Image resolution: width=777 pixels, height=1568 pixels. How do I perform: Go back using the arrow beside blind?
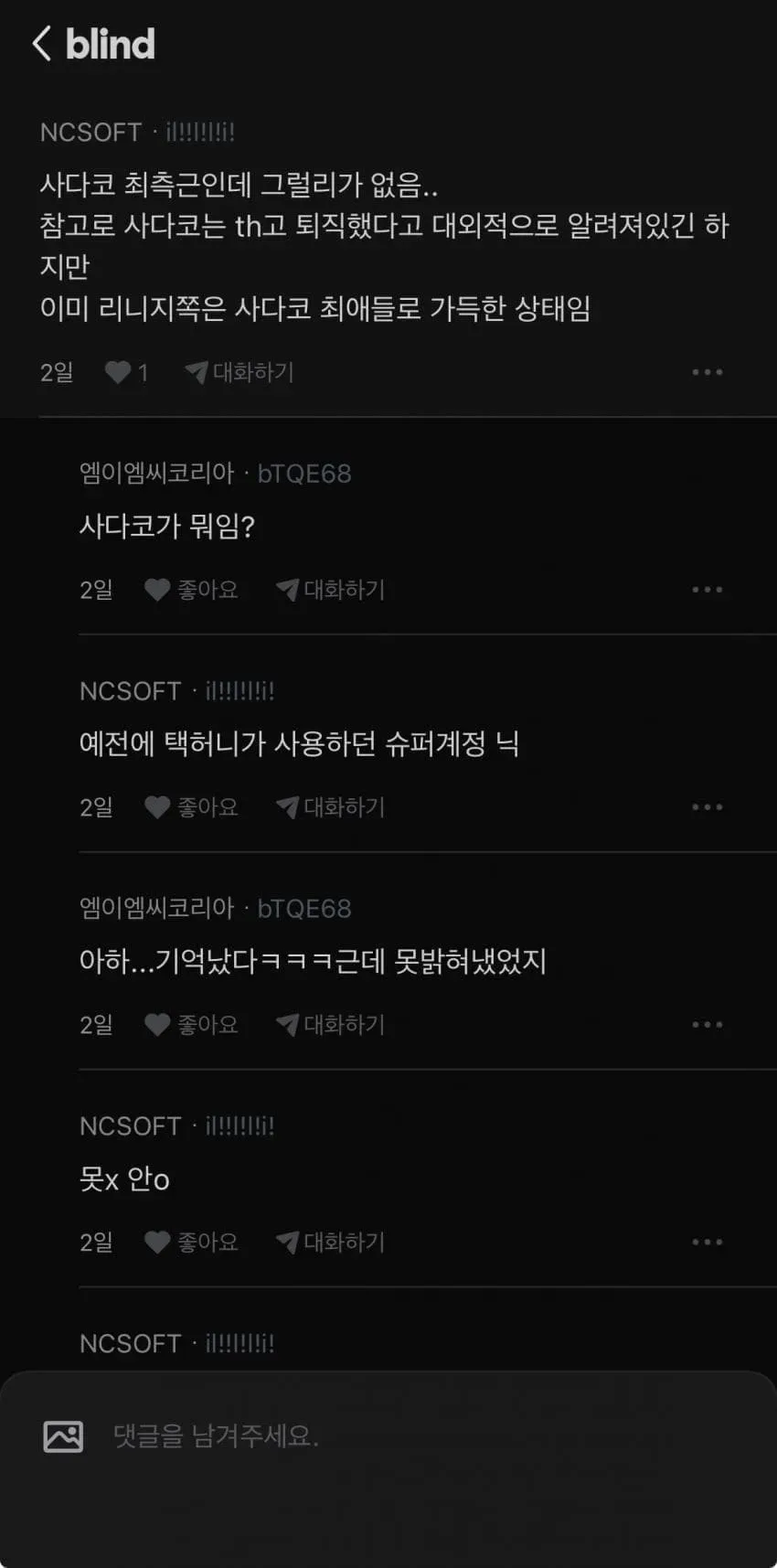coord(41,44)
